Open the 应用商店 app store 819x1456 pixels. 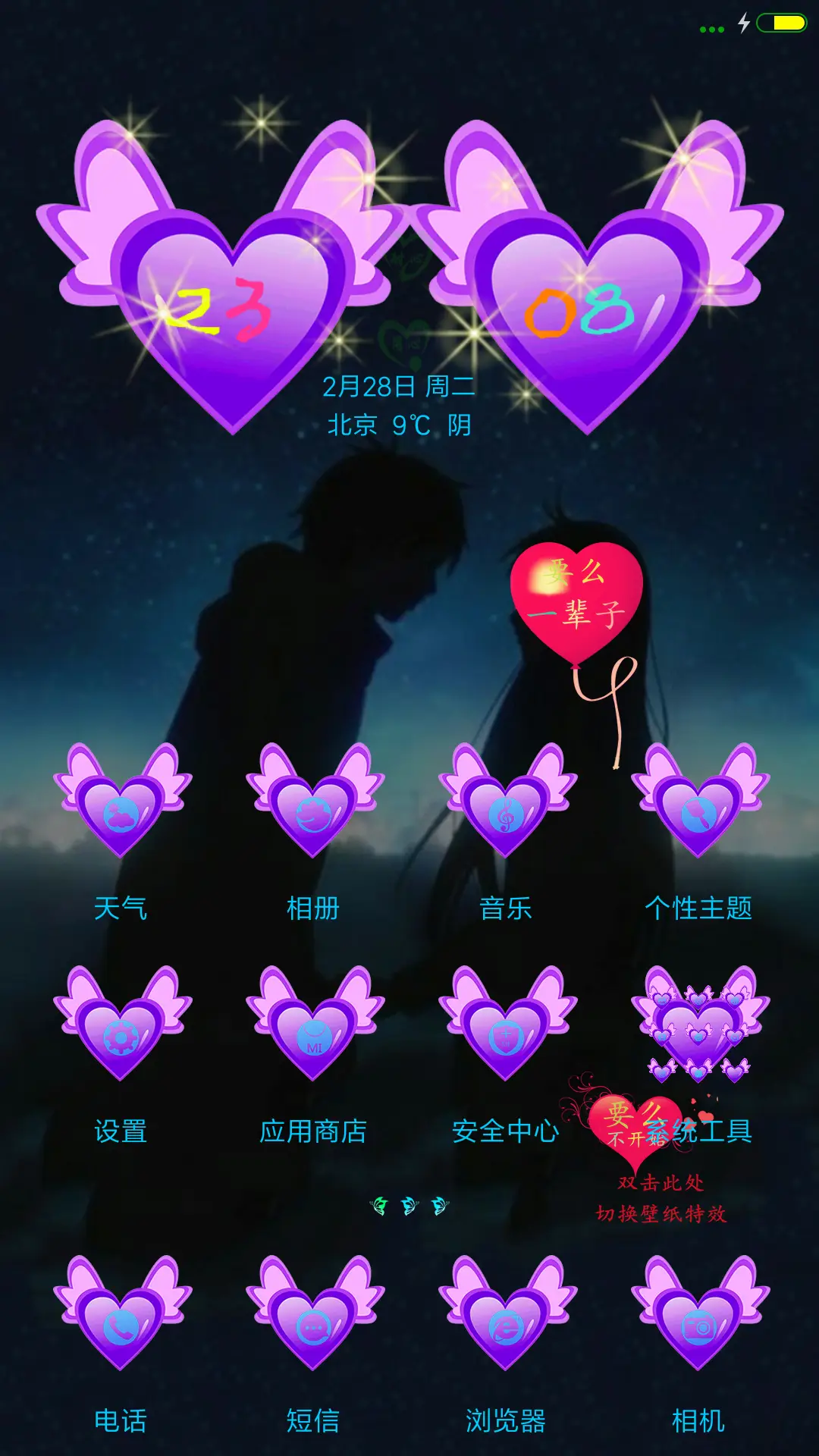(x=314, y=1036)
